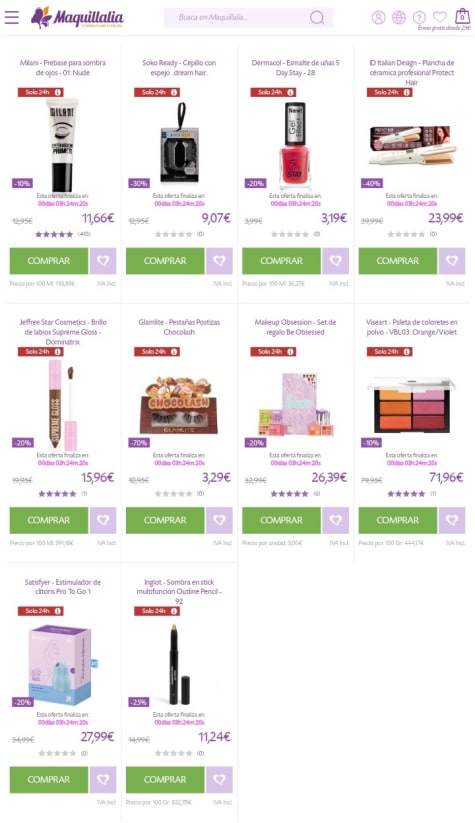This screenshot has height=823, width=475.
Task: Add Makeup Obsession gift set to wishlist
Action: point(335,520)
